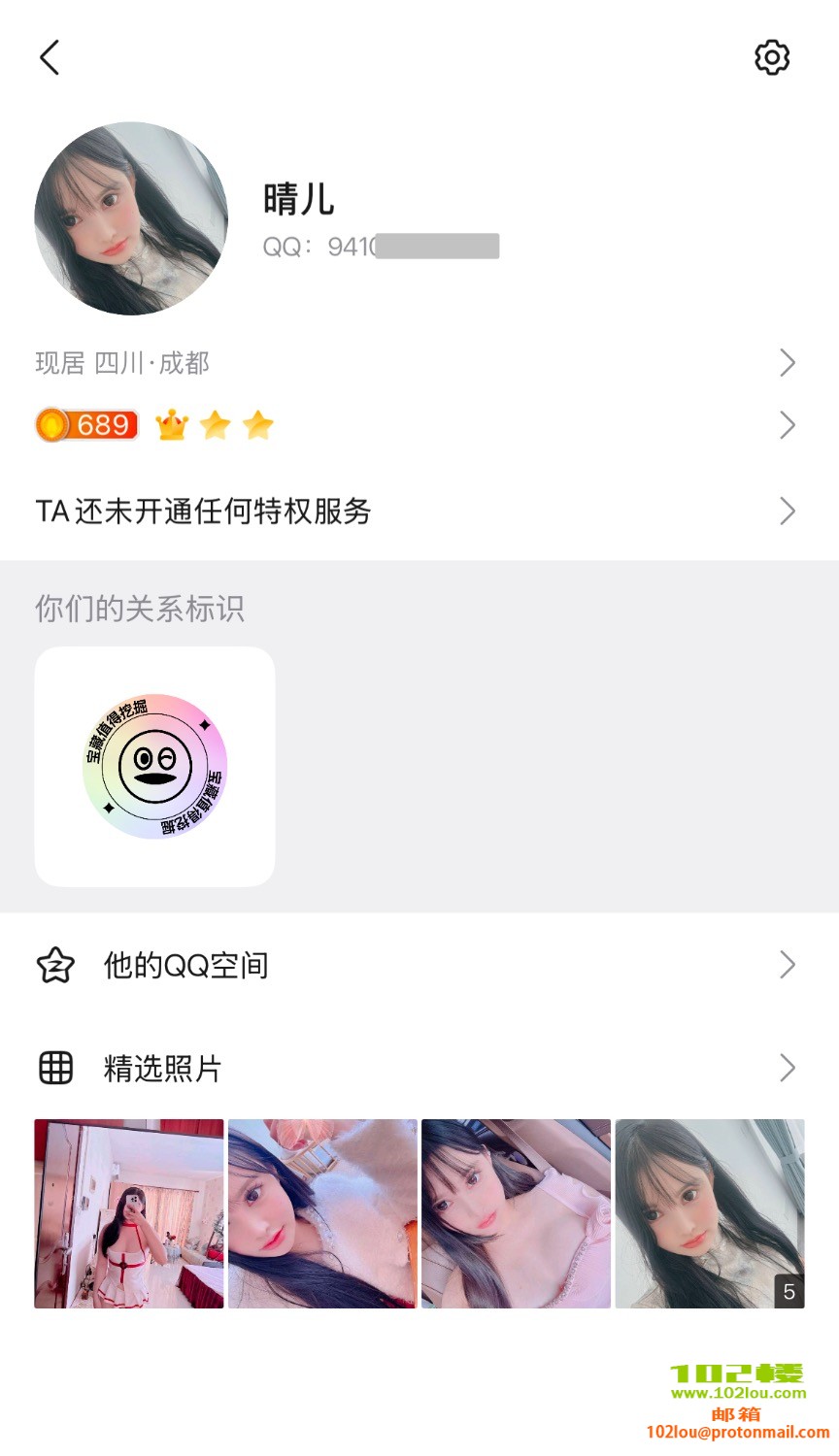Go back using the top-left arrow
This screenshot has height=1456, width=839.
point(50,58)
